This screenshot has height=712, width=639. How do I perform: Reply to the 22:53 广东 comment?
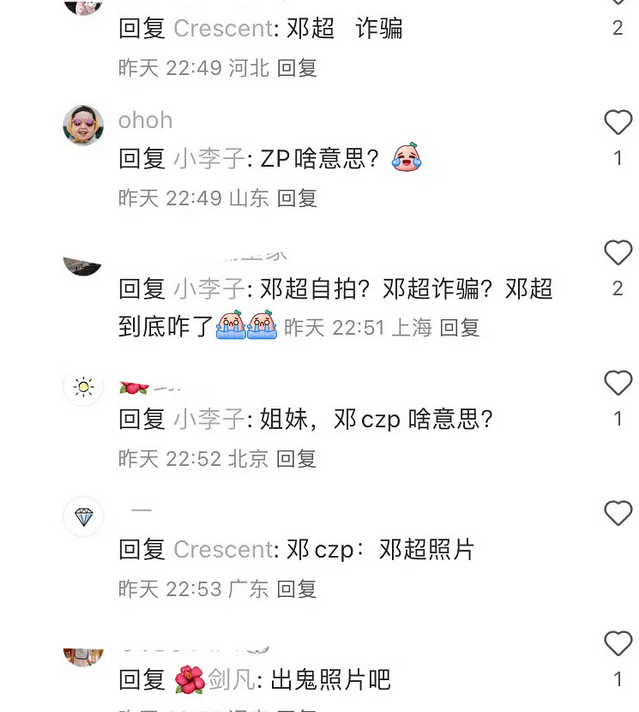point(296,589)
